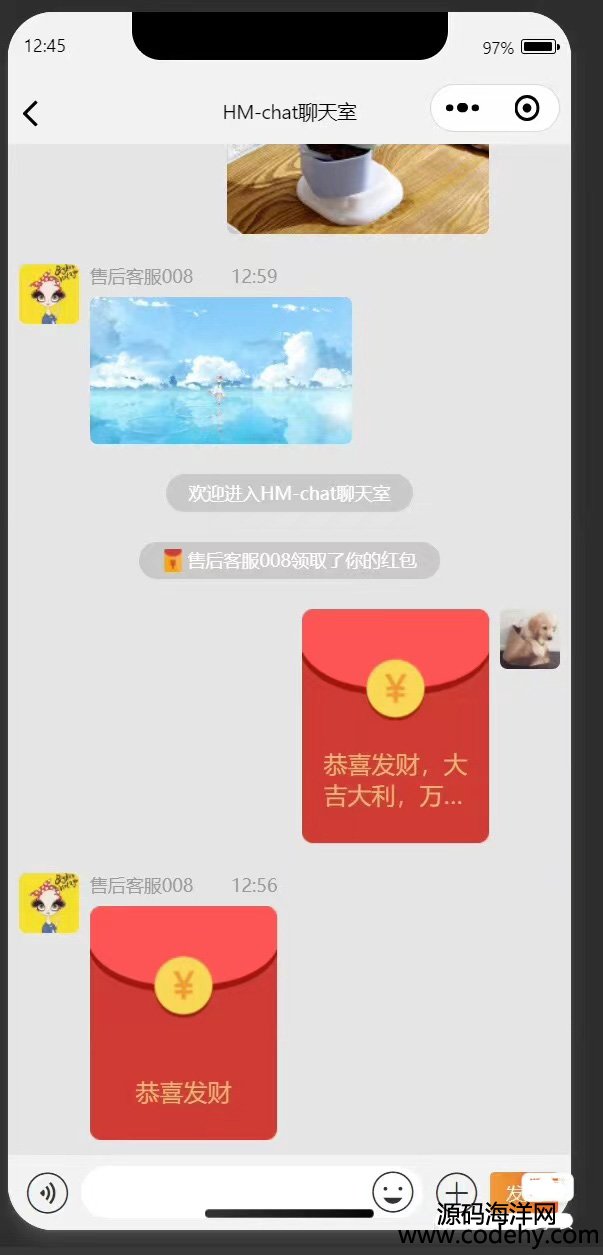Send the message with the orange button

515,1190
